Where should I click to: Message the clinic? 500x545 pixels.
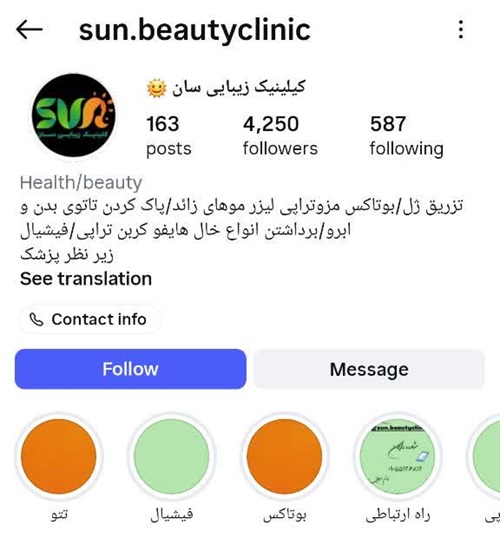click(369, 369)
